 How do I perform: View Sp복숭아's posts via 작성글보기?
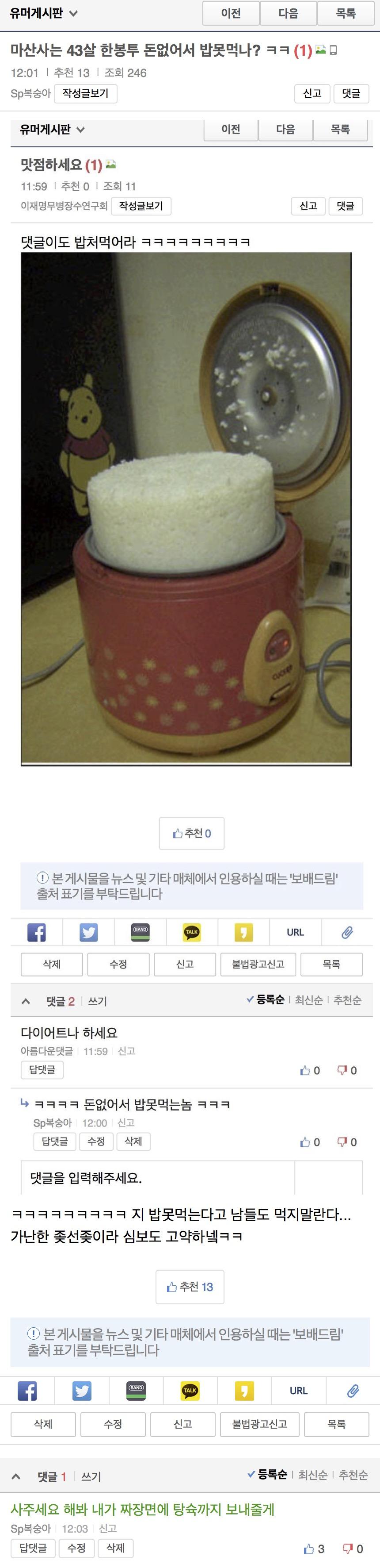[85, 93]
